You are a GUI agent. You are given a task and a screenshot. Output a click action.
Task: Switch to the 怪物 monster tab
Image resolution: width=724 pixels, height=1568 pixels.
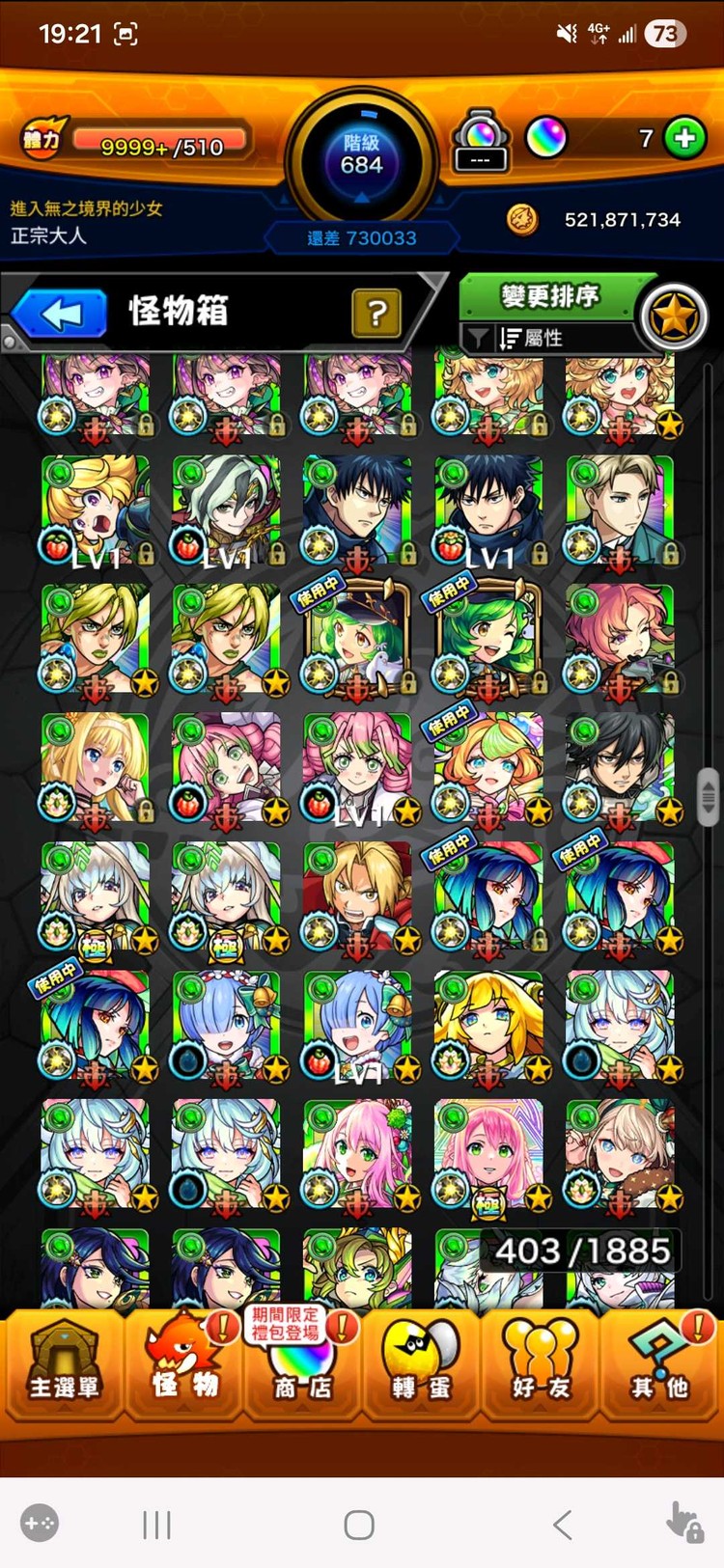click(183, 1365)
